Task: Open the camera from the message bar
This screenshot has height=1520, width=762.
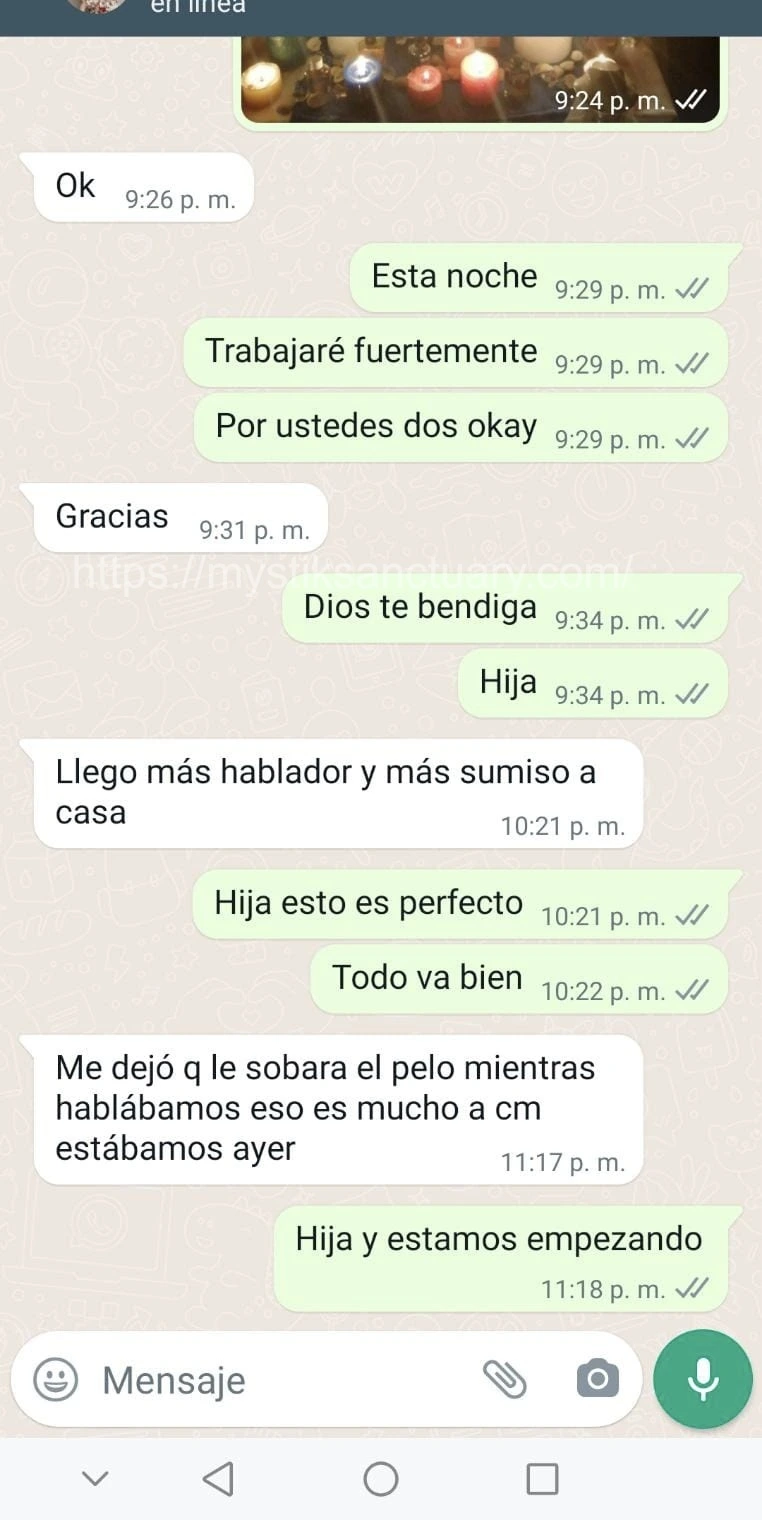Action: pyautogui.click(x=598, y=1380)
